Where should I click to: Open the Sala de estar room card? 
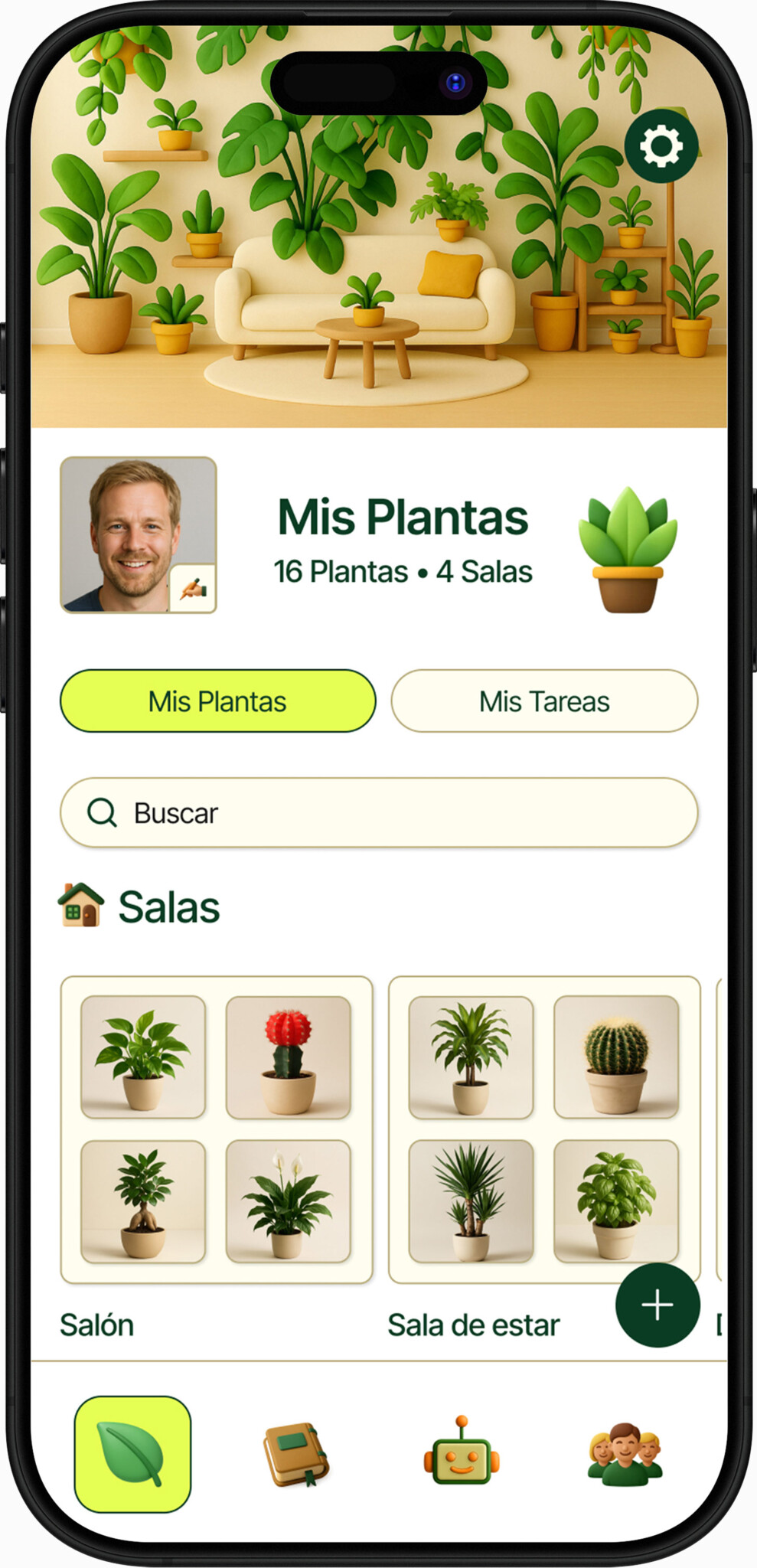[543, 1129]
